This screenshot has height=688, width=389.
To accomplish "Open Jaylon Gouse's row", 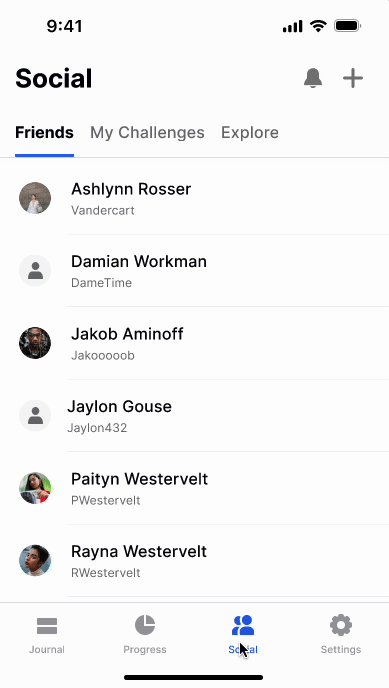I will 194,416.
